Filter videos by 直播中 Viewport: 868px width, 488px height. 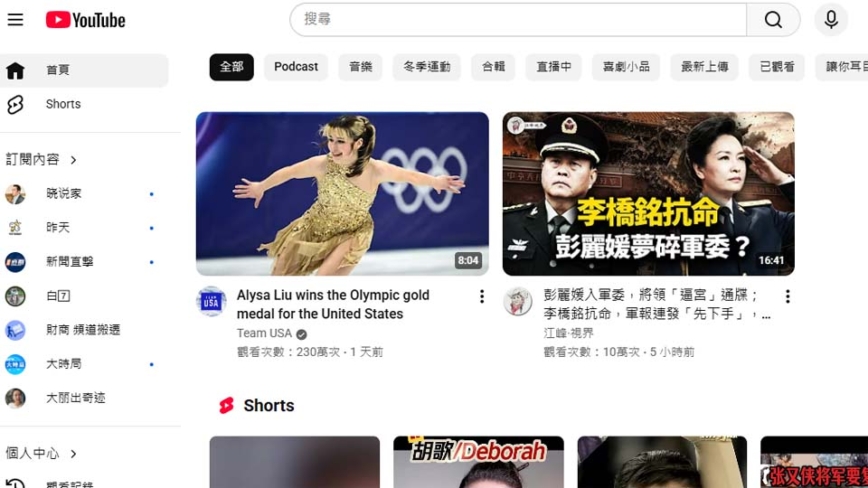554,67
